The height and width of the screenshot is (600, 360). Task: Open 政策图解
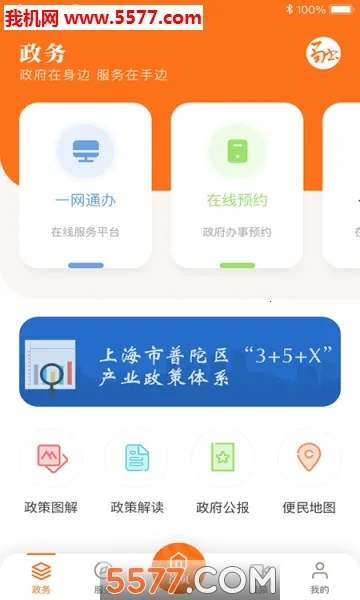click(x=51, y=473)
